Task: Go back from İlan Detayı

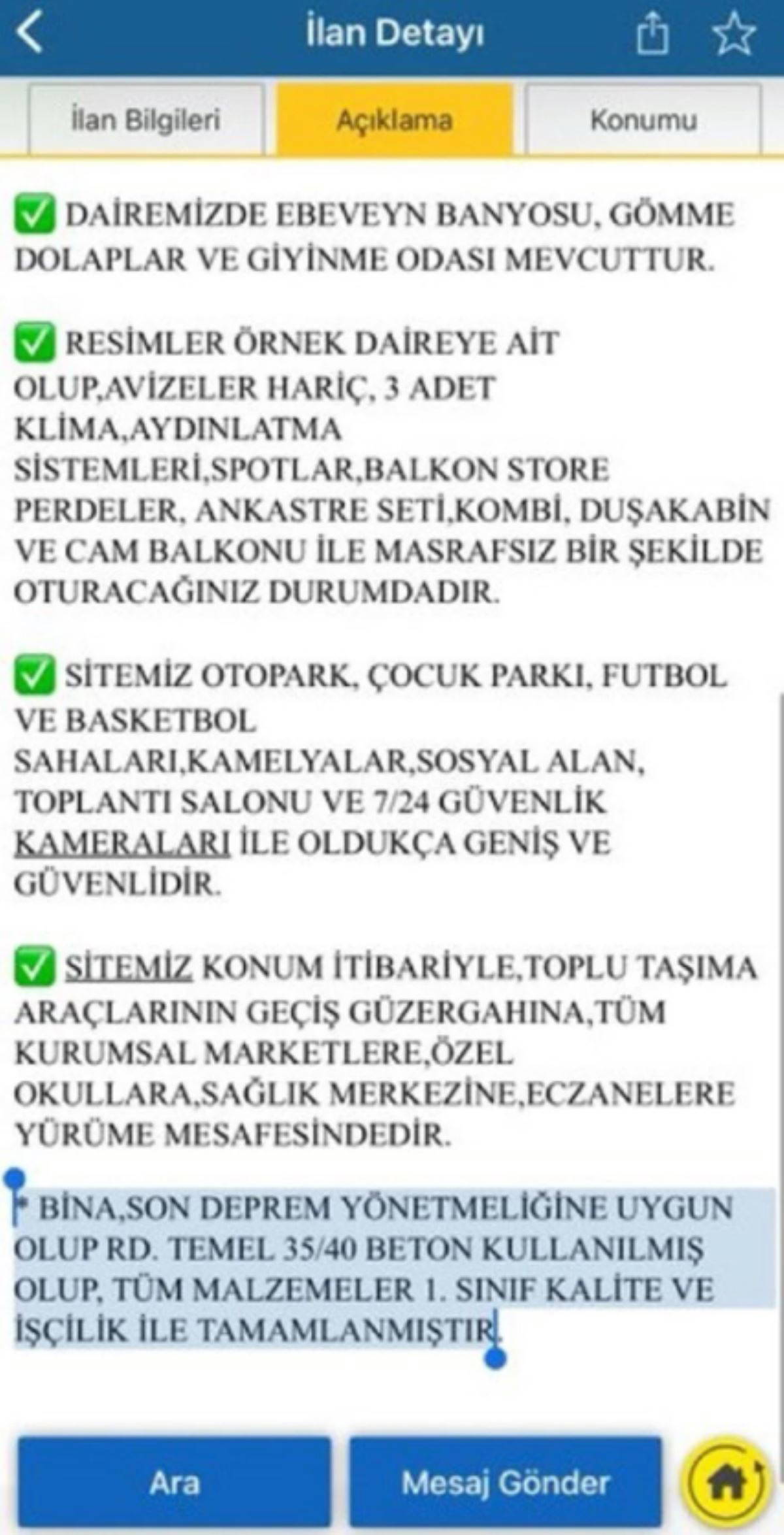Action: coord(30,33)
